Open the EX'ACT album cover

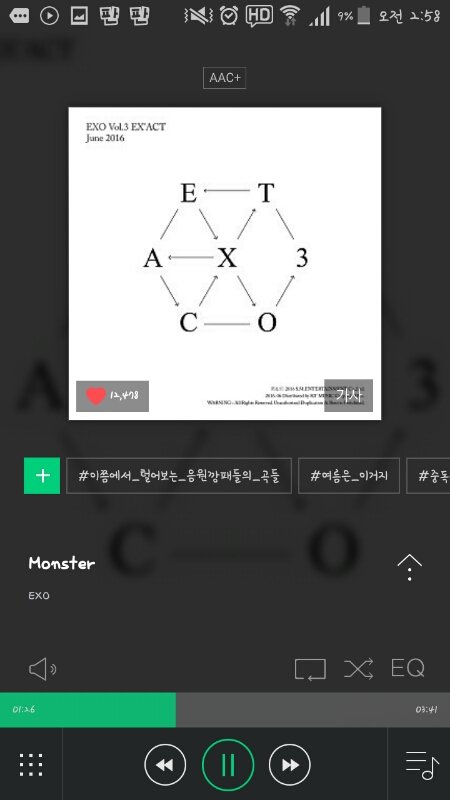225,263
